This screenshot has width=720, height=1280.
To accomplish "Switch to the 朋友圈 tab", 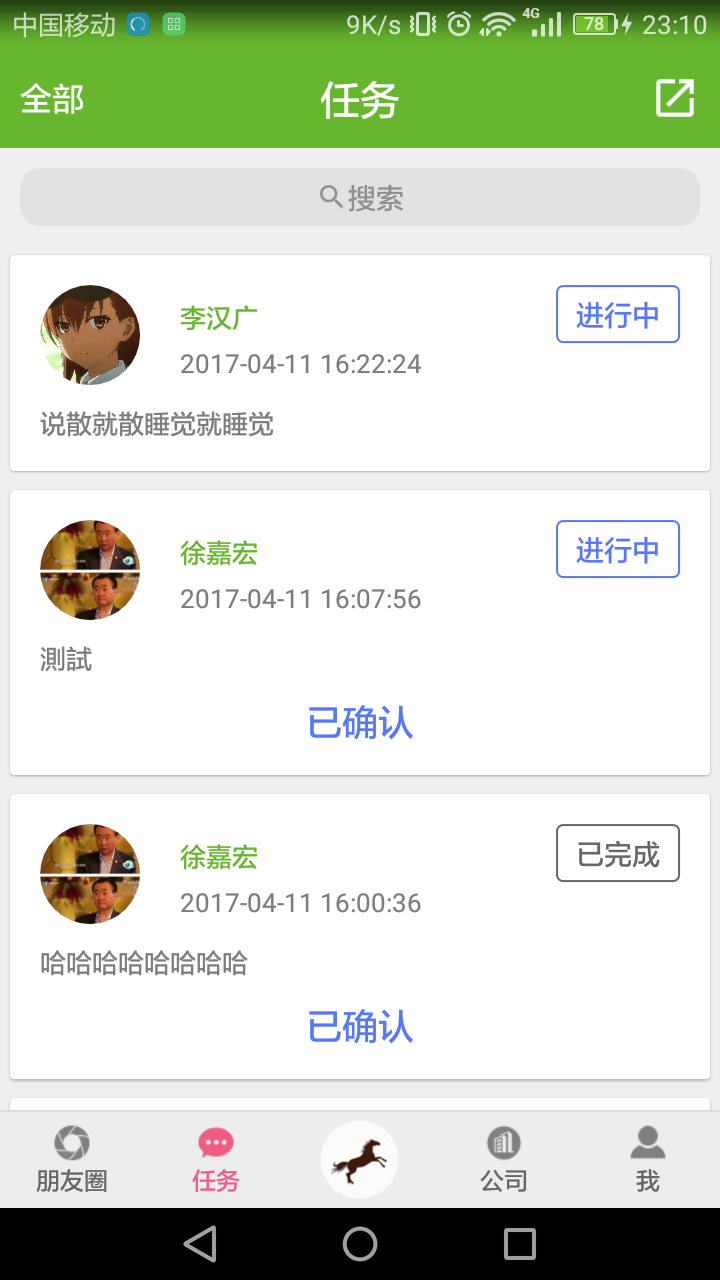I will (x=72, y=1160).
